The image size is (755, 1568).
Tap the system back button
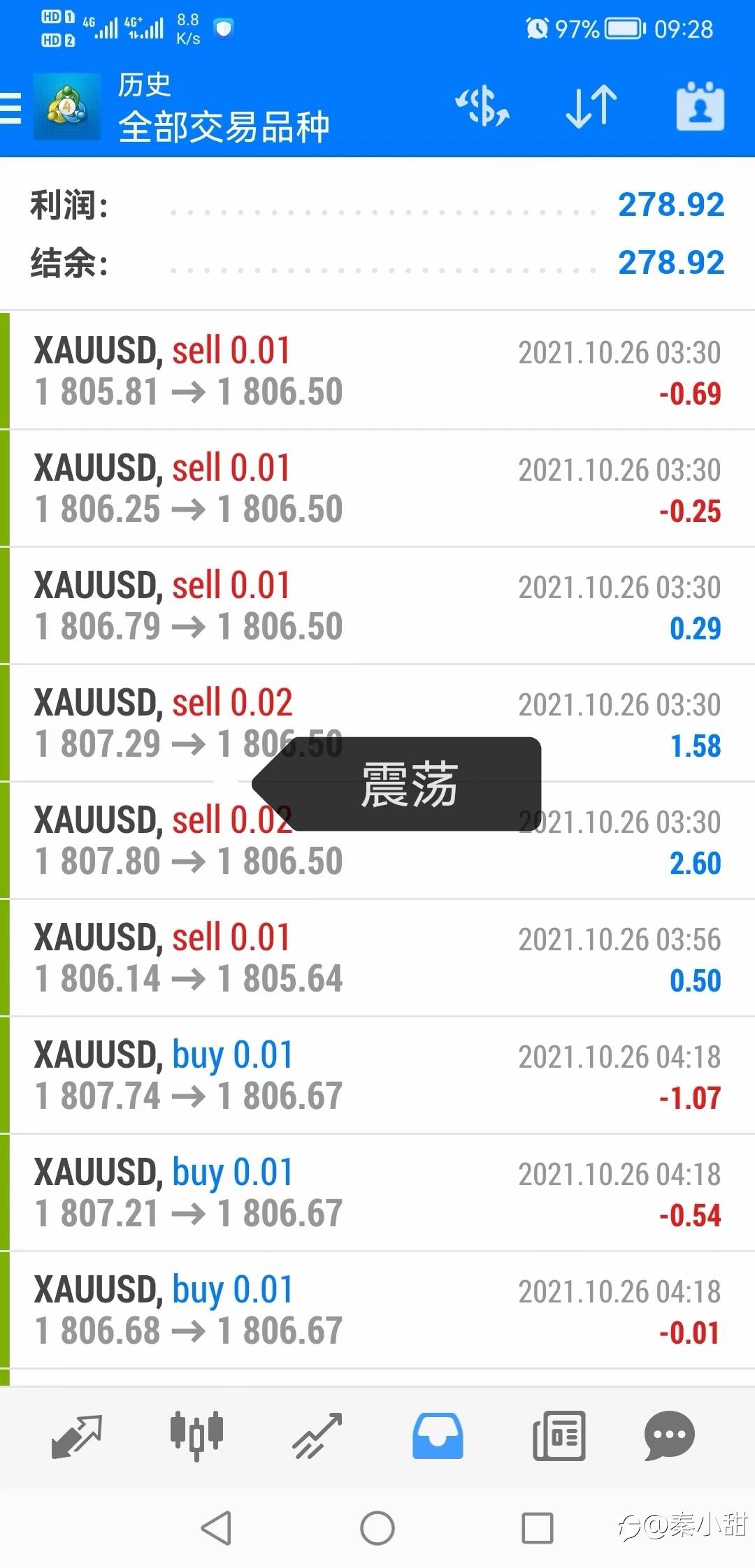(216, 1528)
